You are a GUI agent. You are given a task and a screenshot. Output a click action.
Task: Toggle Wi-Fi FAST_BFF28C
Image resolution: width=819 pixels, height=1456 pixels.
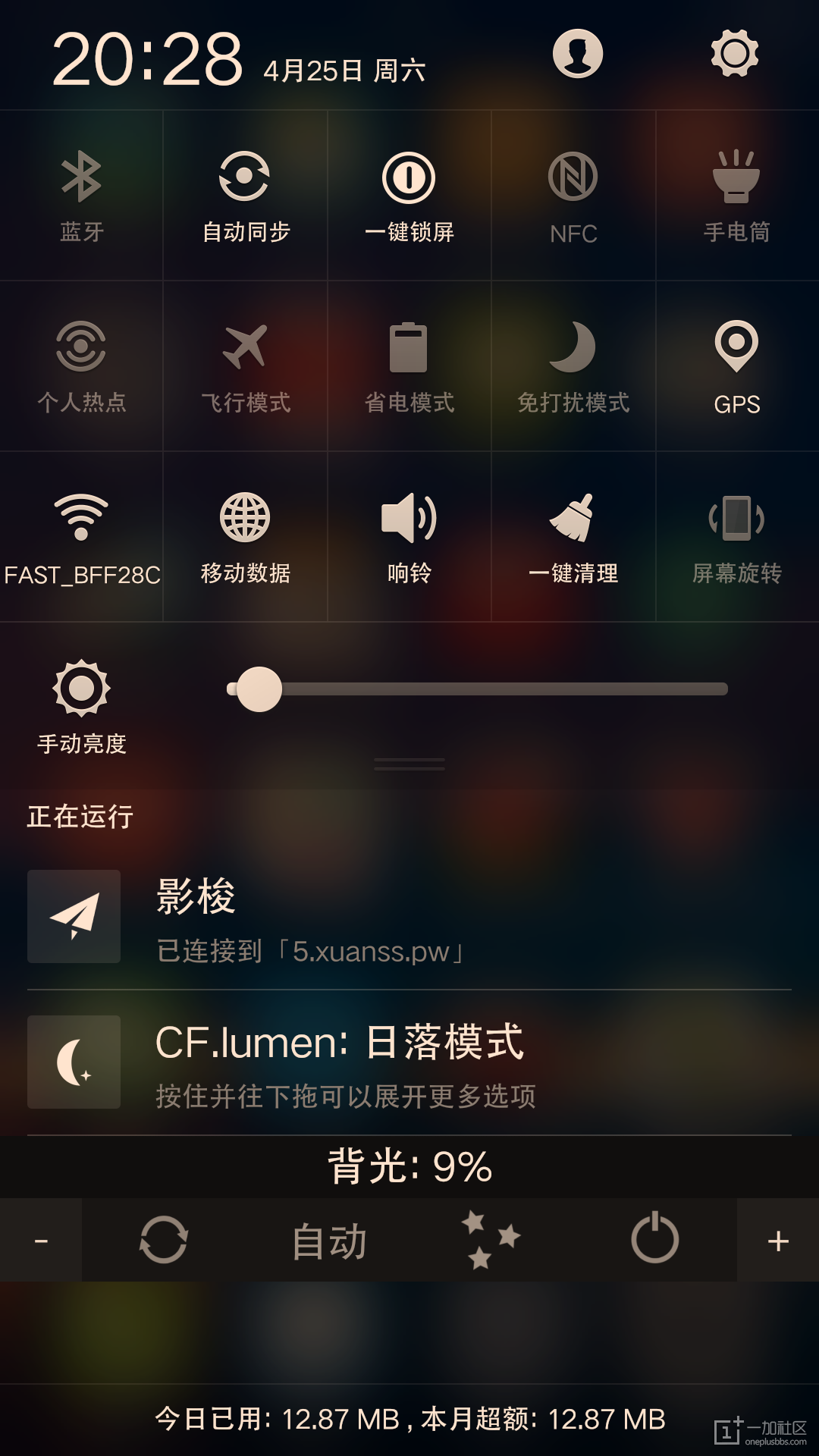coord(81,536)
